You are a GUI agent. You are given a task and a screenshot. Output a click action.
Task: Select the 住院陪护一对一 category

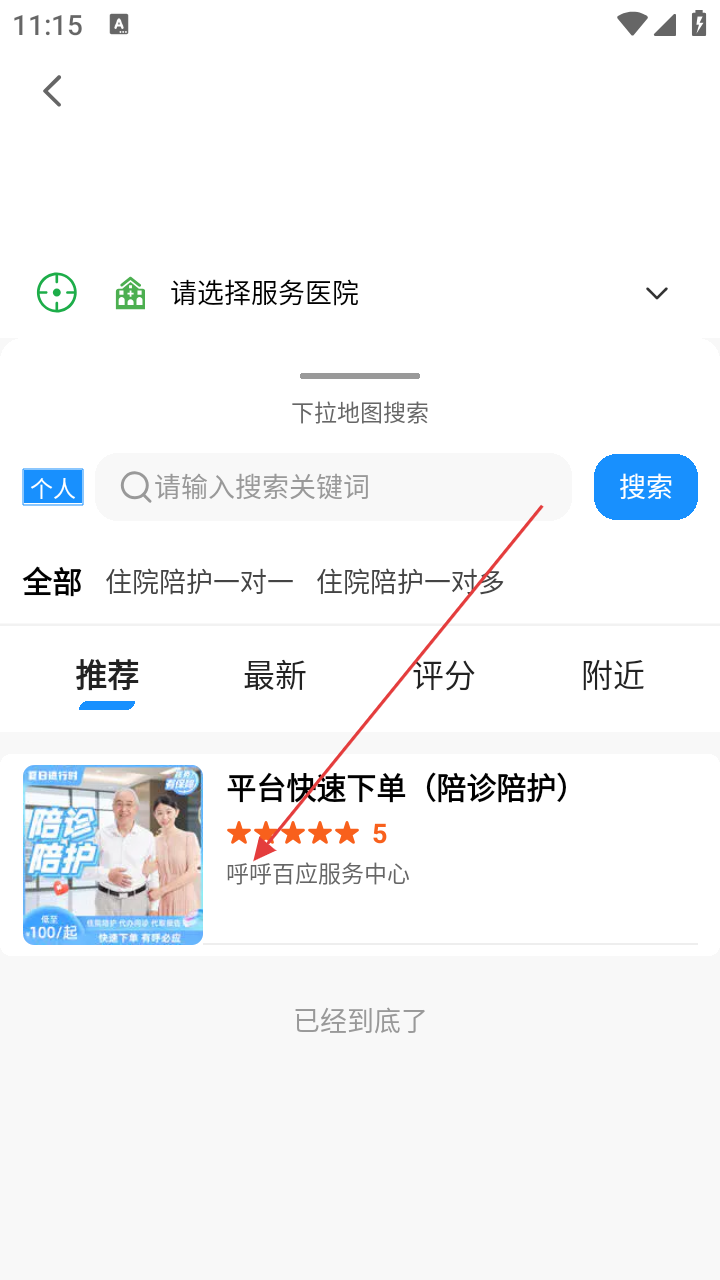pyautogui.click(x=199, y=581)
